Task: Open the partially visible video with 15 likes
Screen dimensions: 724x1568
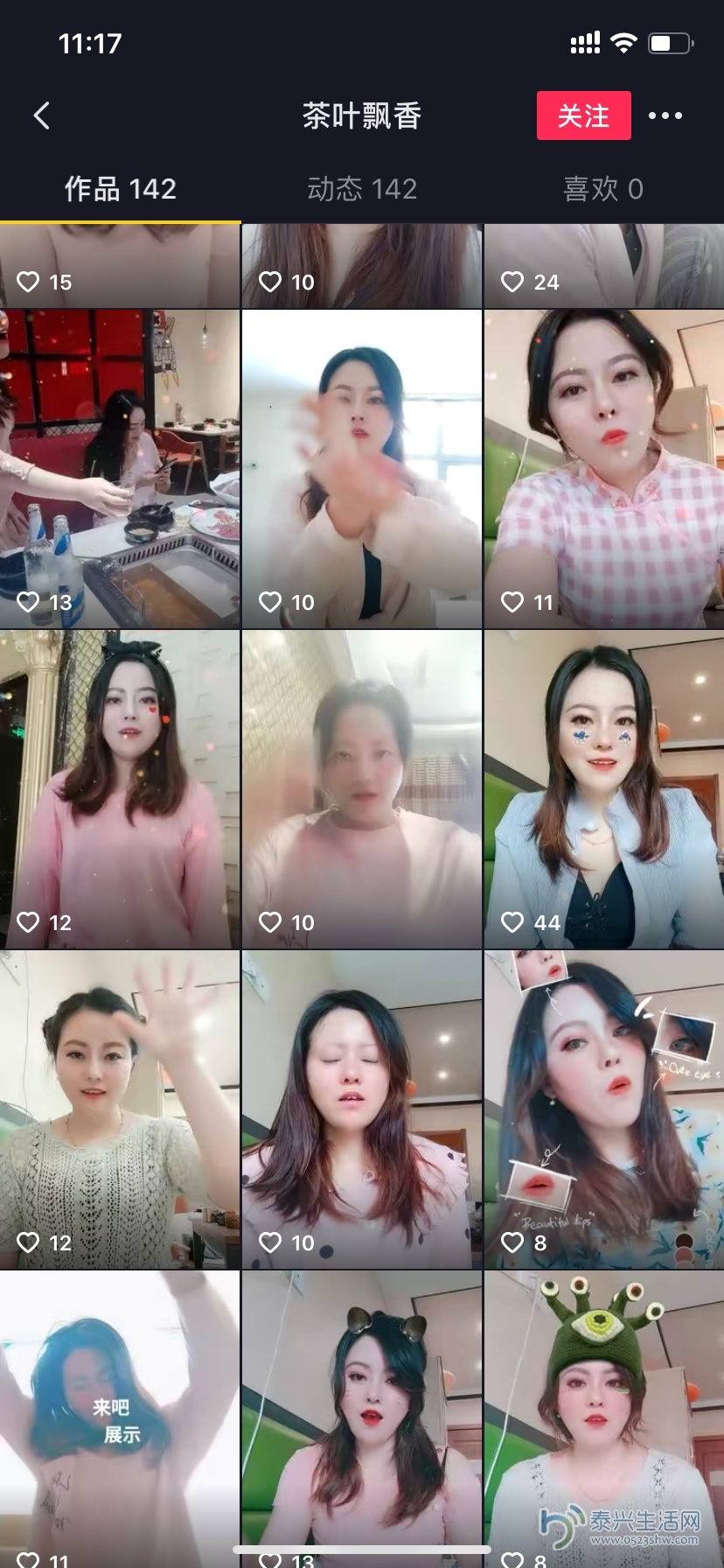Action: coord(120,265)
